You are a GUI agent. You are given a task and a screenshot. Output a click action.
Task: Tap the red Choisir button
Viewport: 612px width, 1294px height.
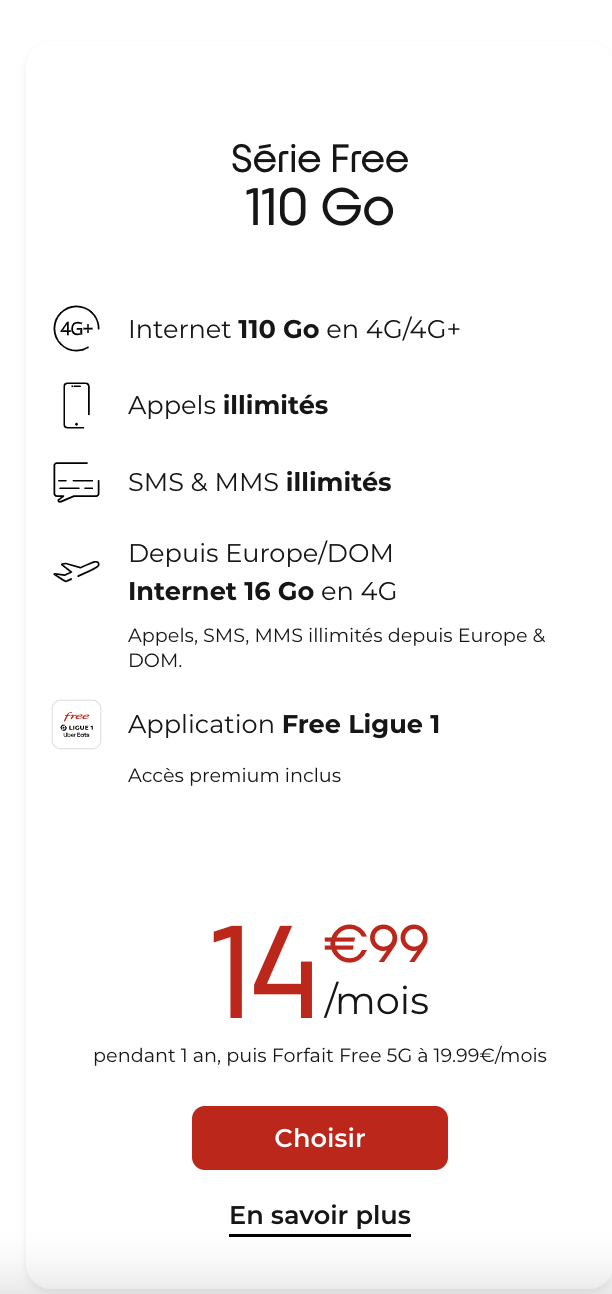(x=320, y=1138)
